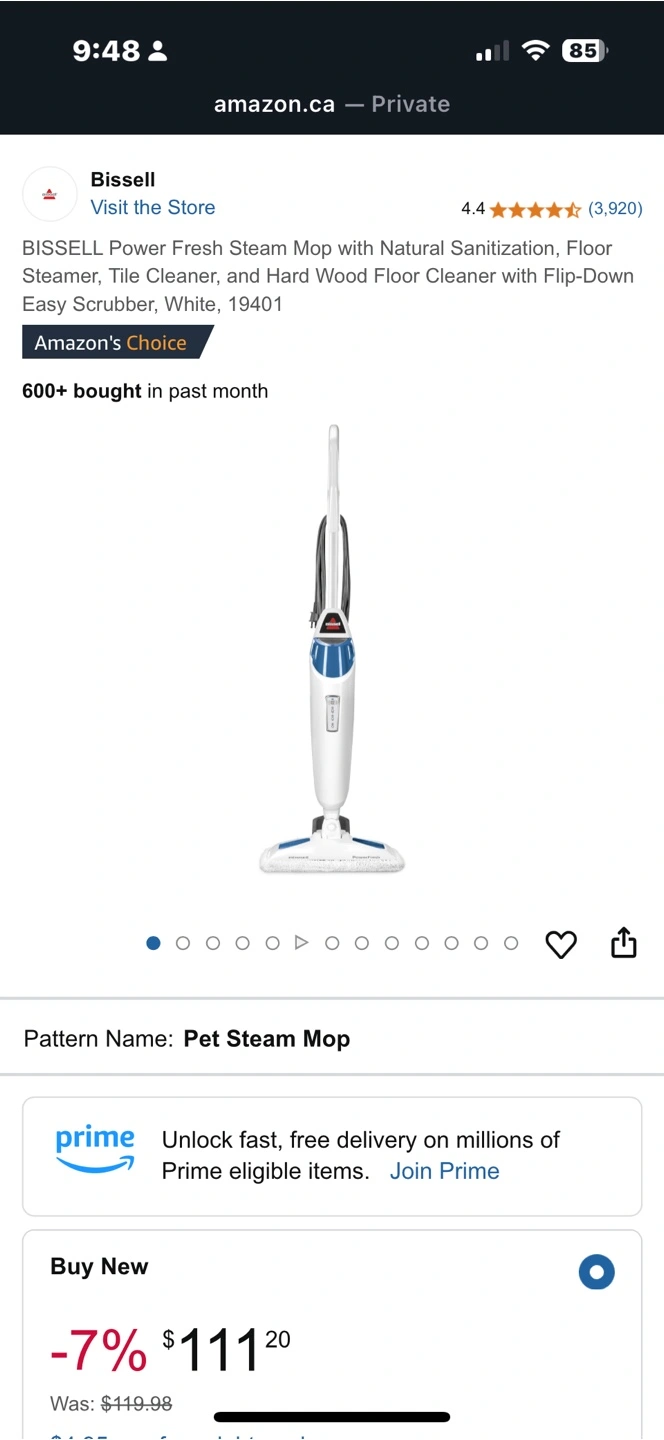The width and height of the screenshot is (664, 1440).
Task: Open the main steam mop product image
Action: (332, 649)
